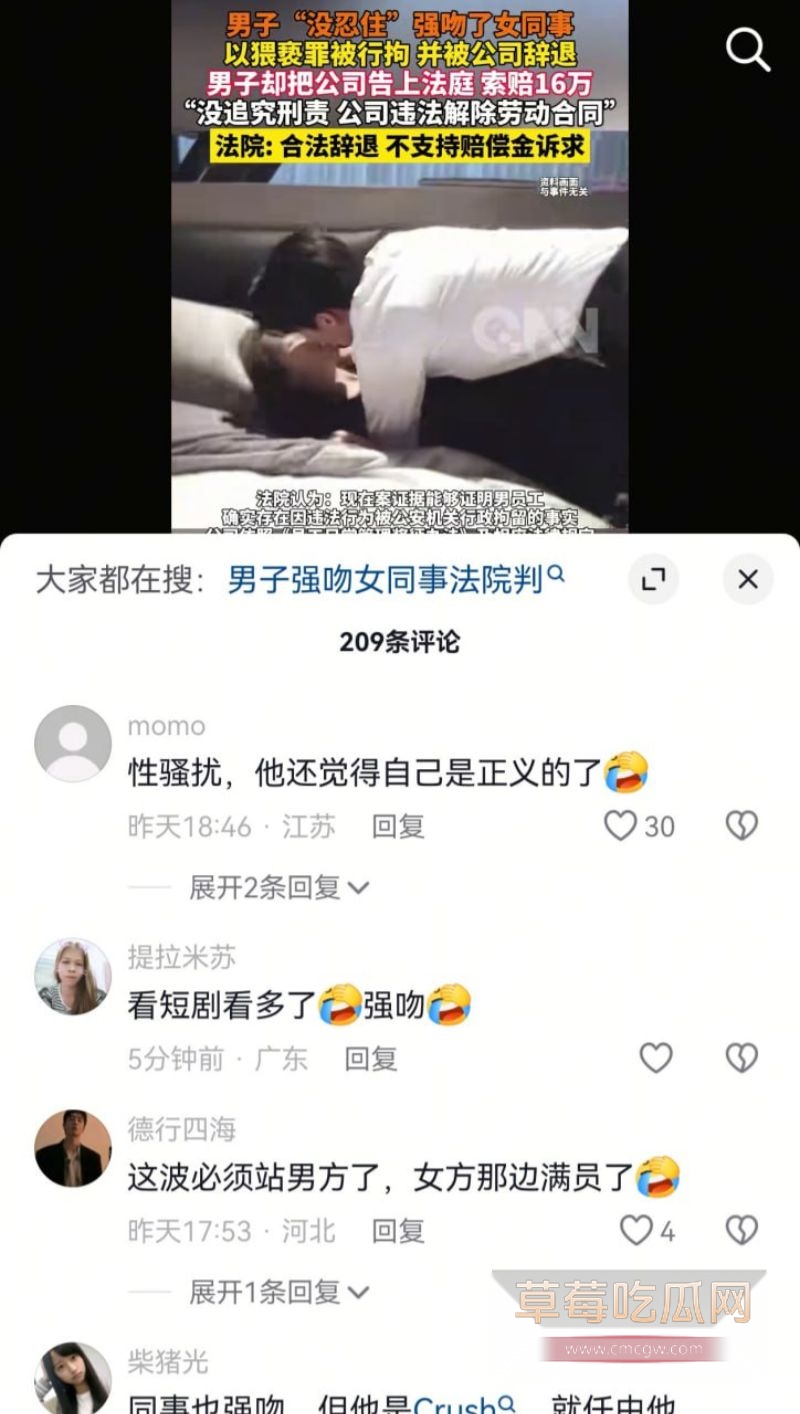Click the dislike icon on momo's comment
800x1414 pixels.
tap(741, 826)
